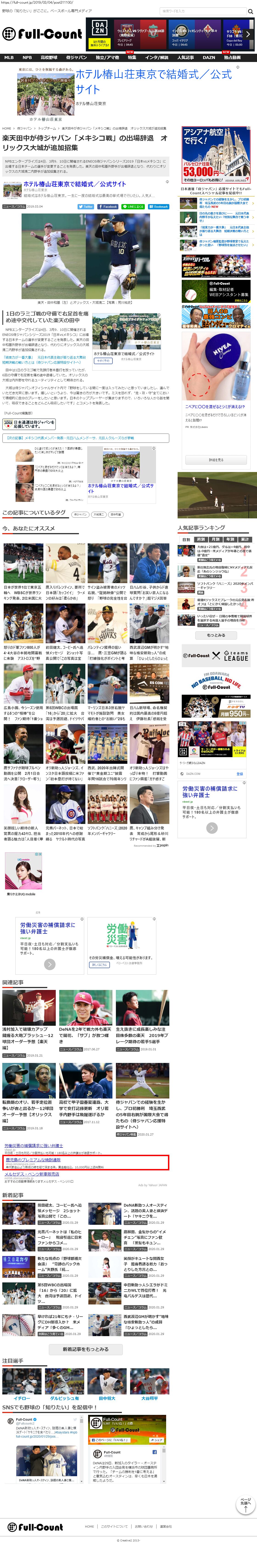Viewport: 257px width, 1568px height.
Task: Tap もっとみる under the popular ranking
Action: point(216,635)
